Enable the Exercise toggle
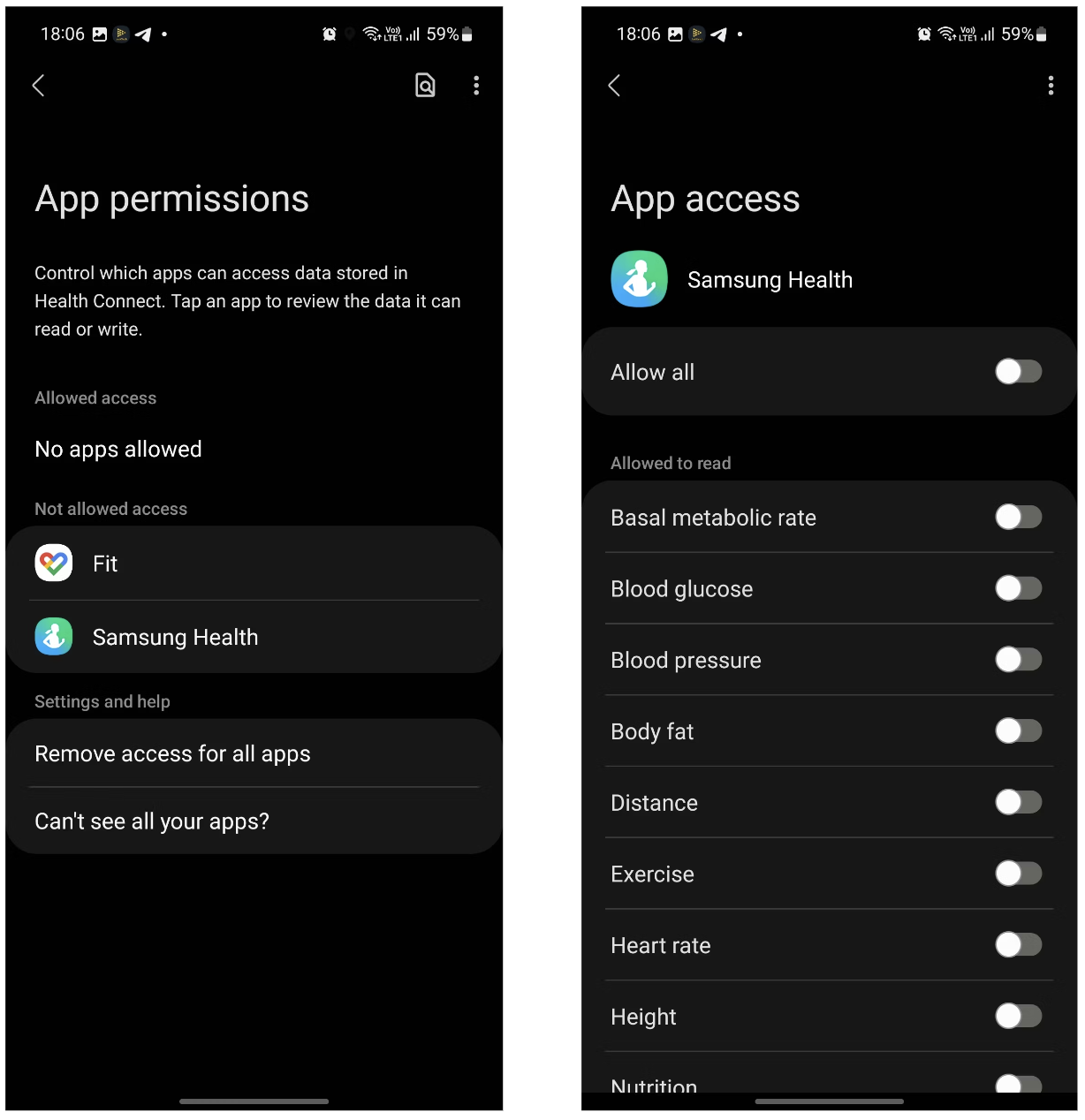 [1018, 874]
